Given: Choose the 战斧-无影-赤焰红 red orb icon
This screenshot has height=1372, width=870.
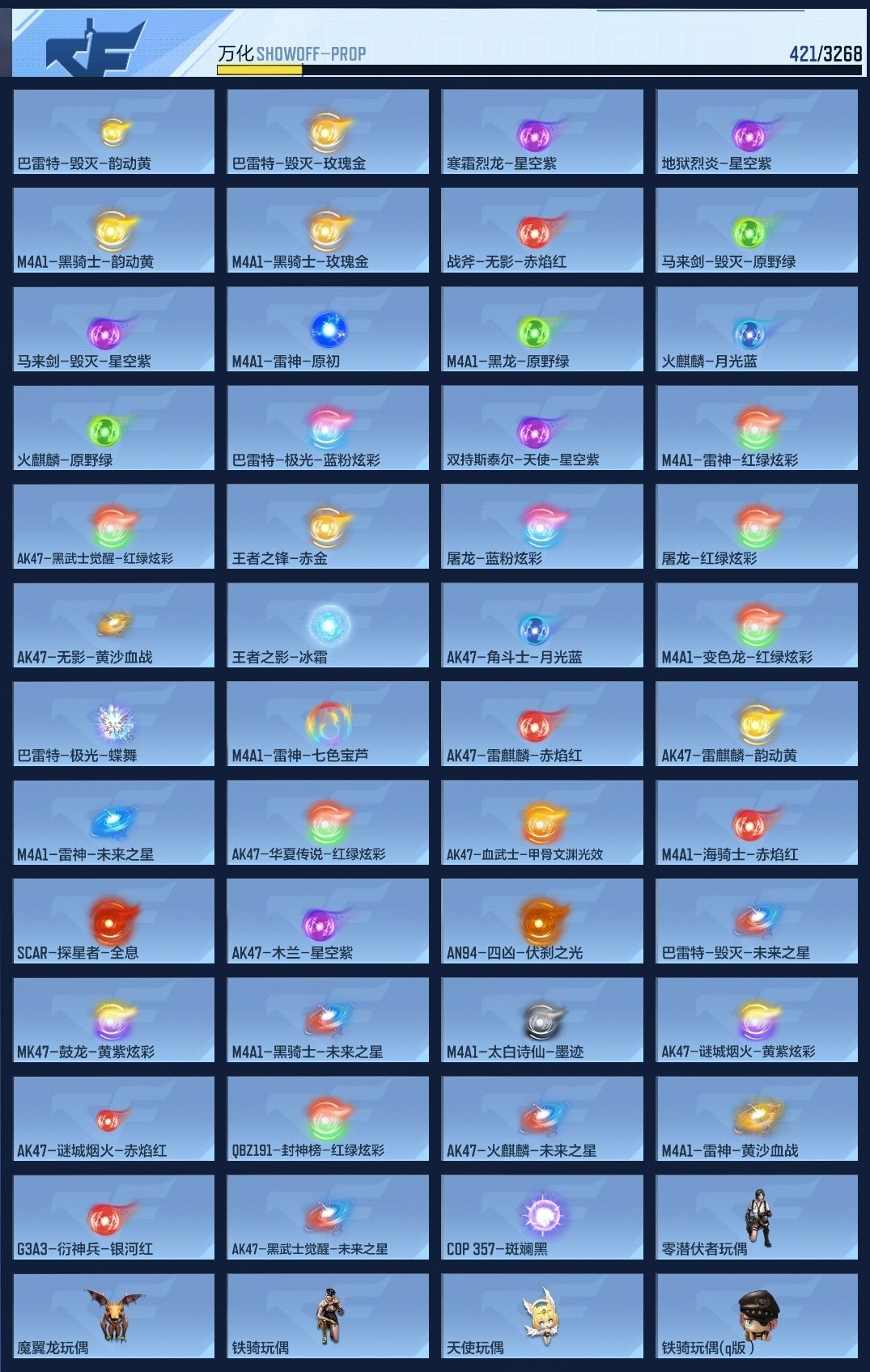Looking at the screenshot, I should (x=542, y=229).
